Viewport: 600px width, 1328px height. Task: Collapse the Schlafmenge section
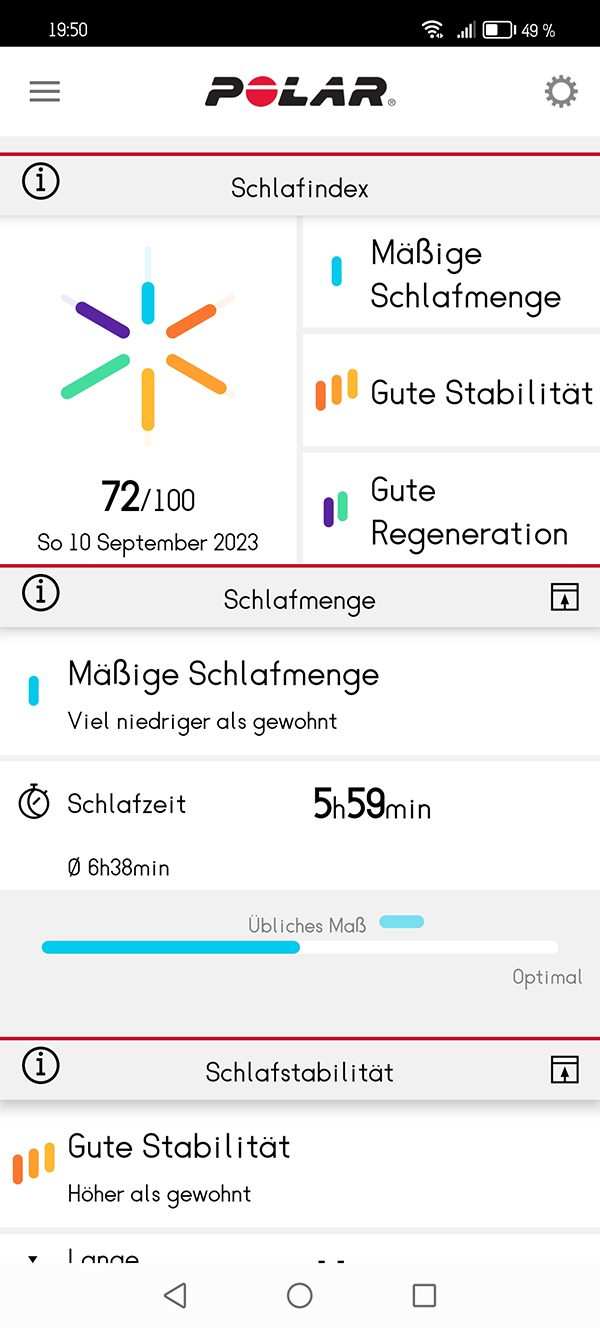point(565,598)
